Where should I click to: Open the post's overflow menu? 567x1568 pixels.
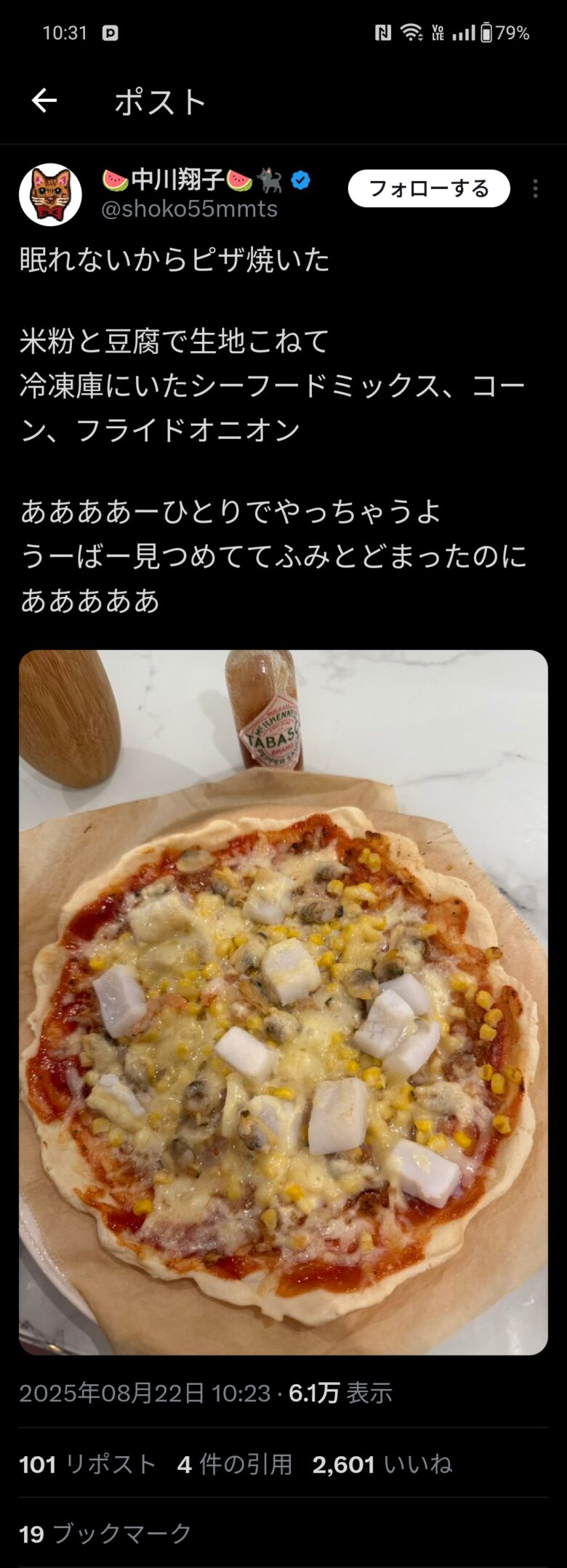pyautogui.click(x=535, y=189)
